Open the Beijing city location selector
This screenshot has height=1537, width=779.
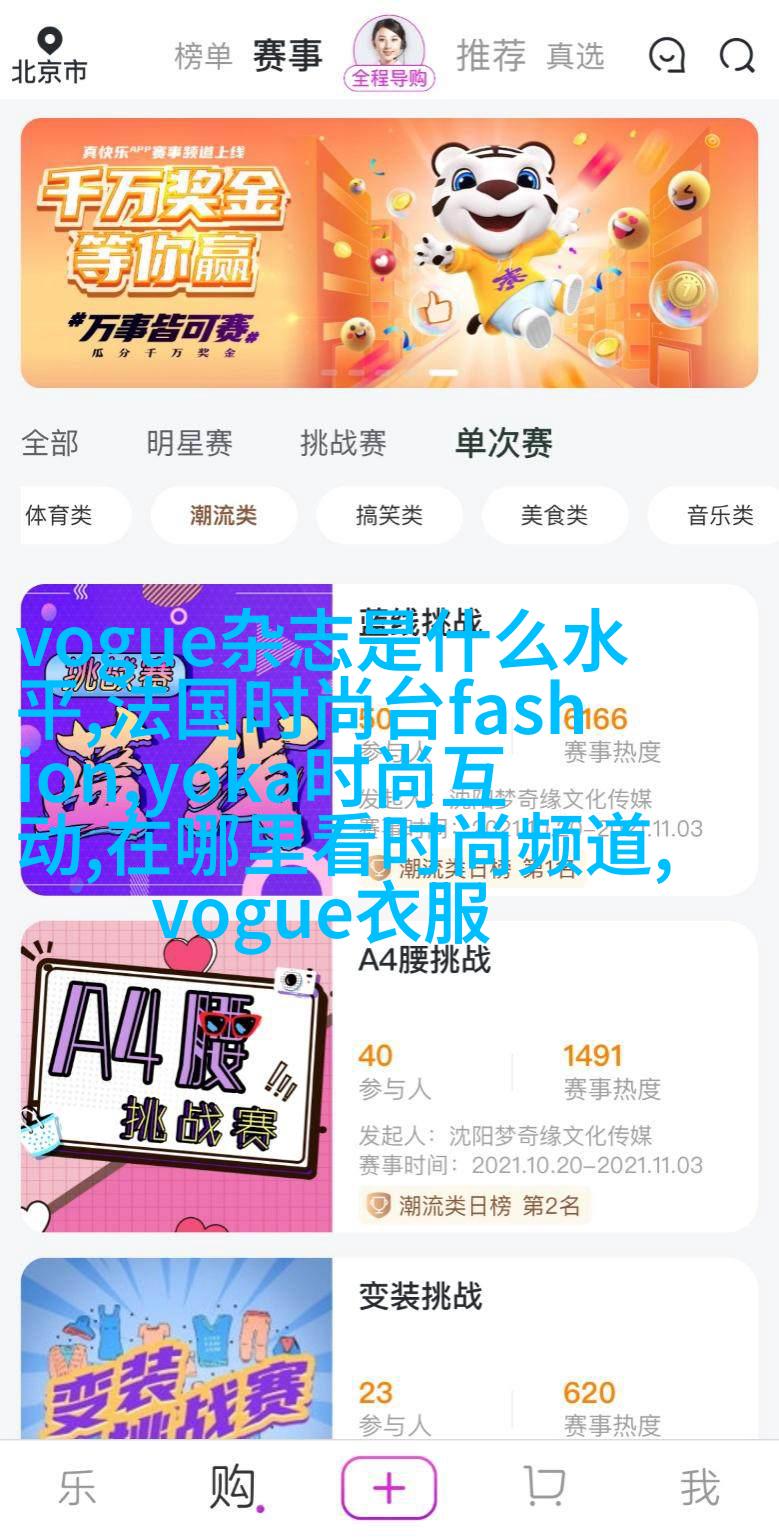tap(49, 55)
